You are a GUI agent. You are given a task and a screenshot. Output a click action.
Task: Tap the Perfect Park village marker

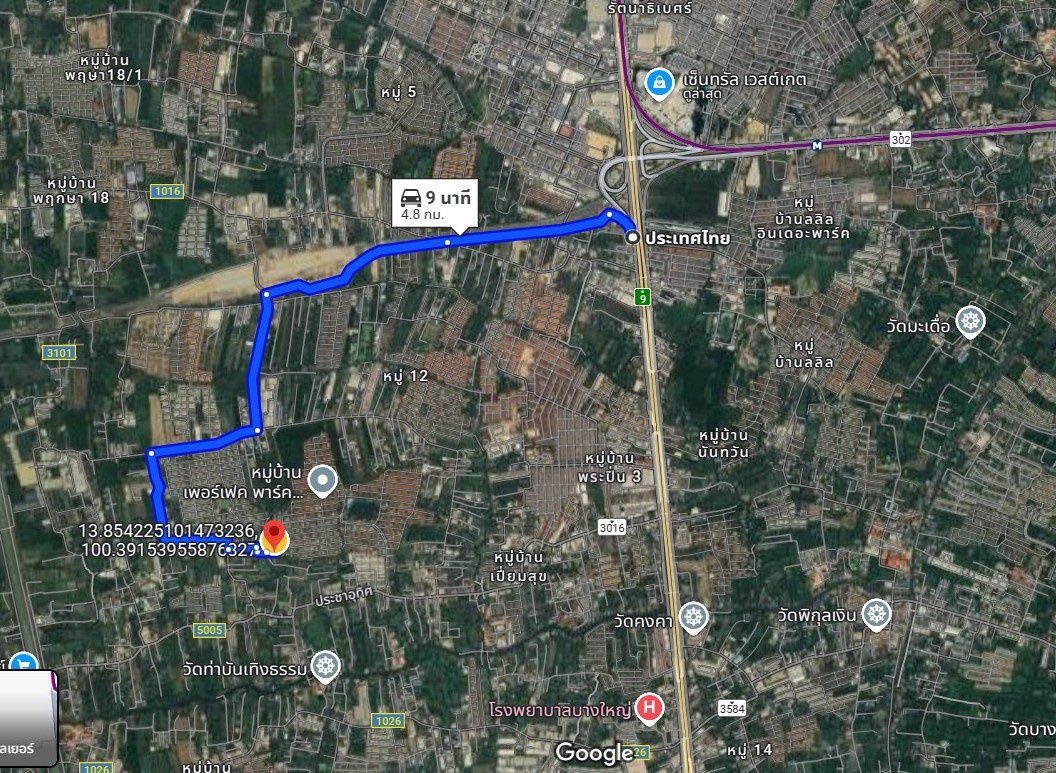(322, 482)
